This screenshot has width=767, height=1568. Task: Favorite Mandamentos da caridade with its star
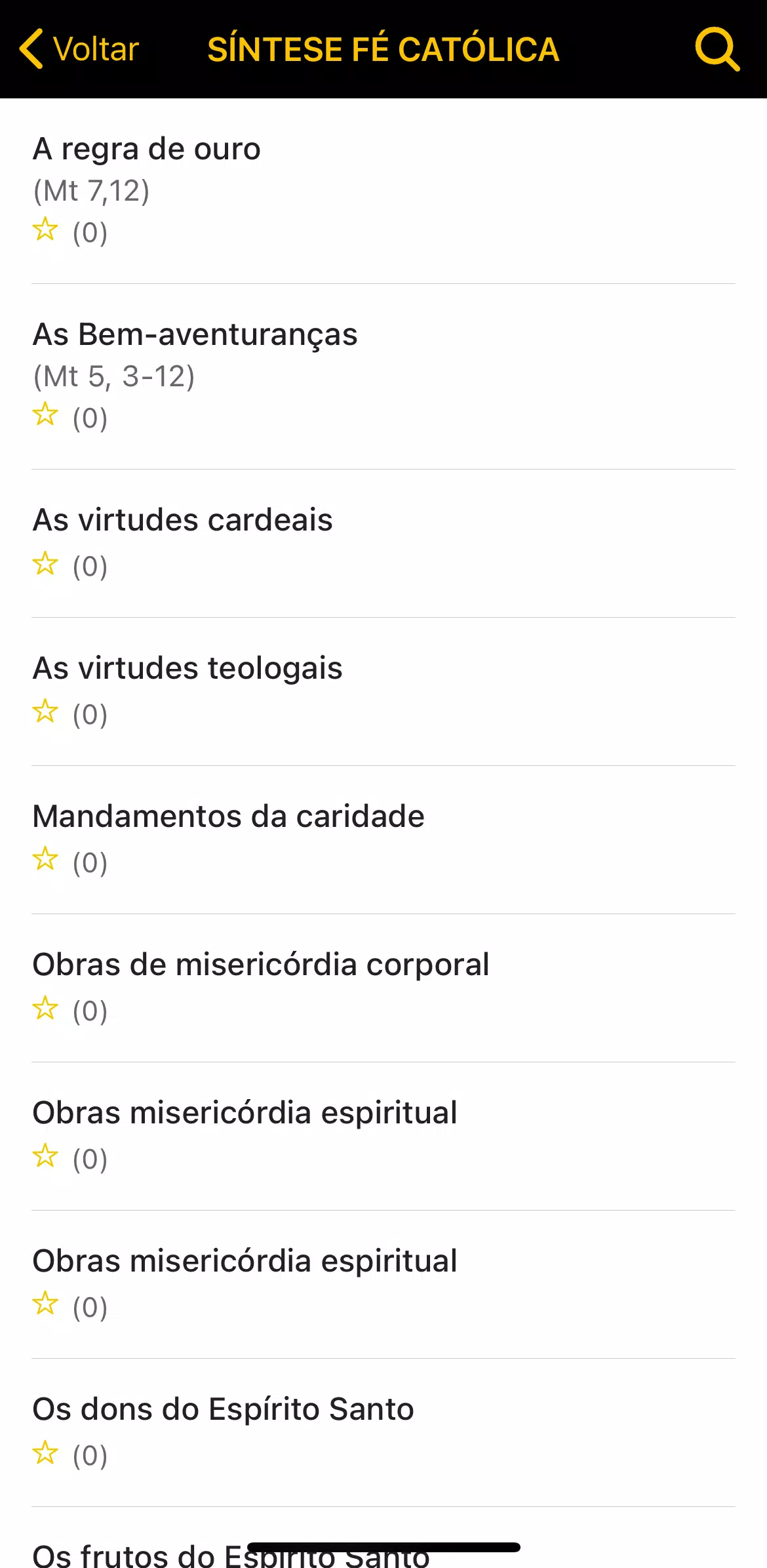45,858
